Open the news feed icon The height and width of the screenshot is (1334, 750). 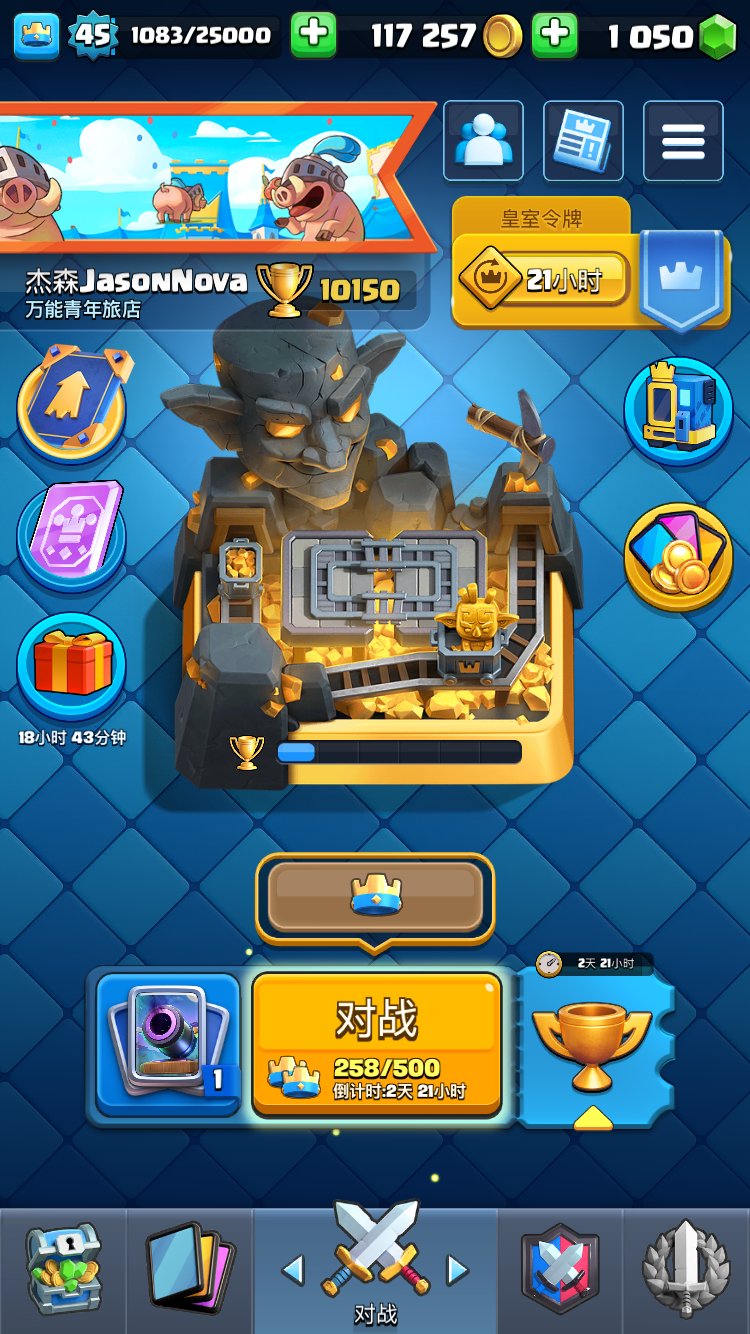point(583,141)
